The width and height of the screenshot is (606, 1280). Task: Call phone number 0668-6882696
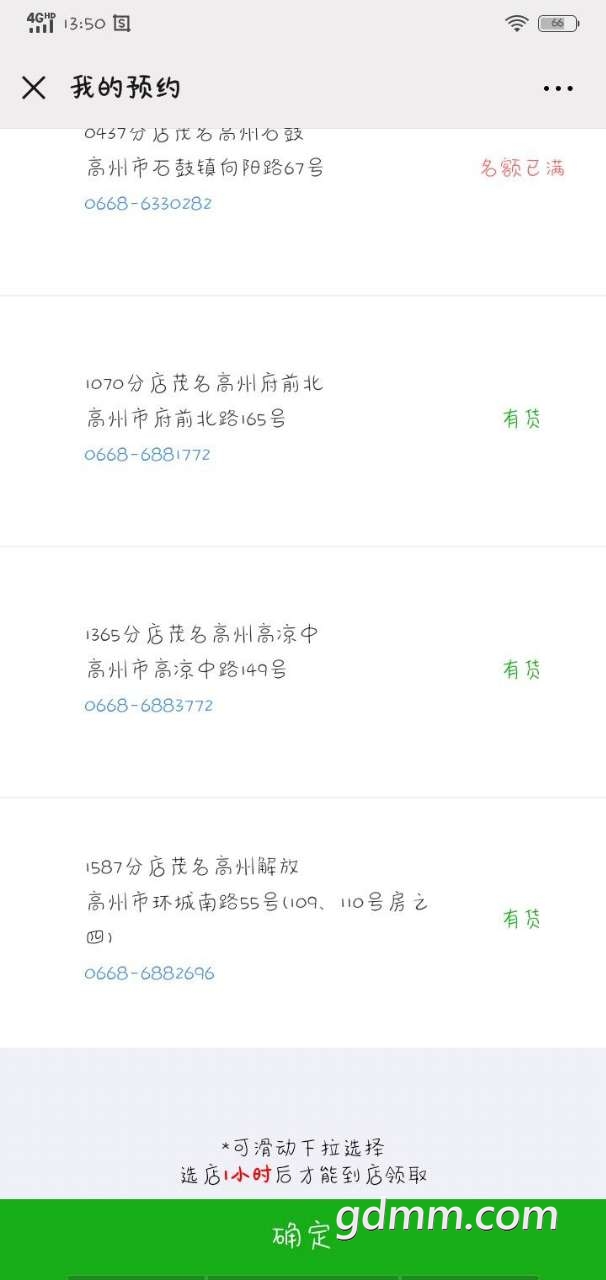pos(149,973)
